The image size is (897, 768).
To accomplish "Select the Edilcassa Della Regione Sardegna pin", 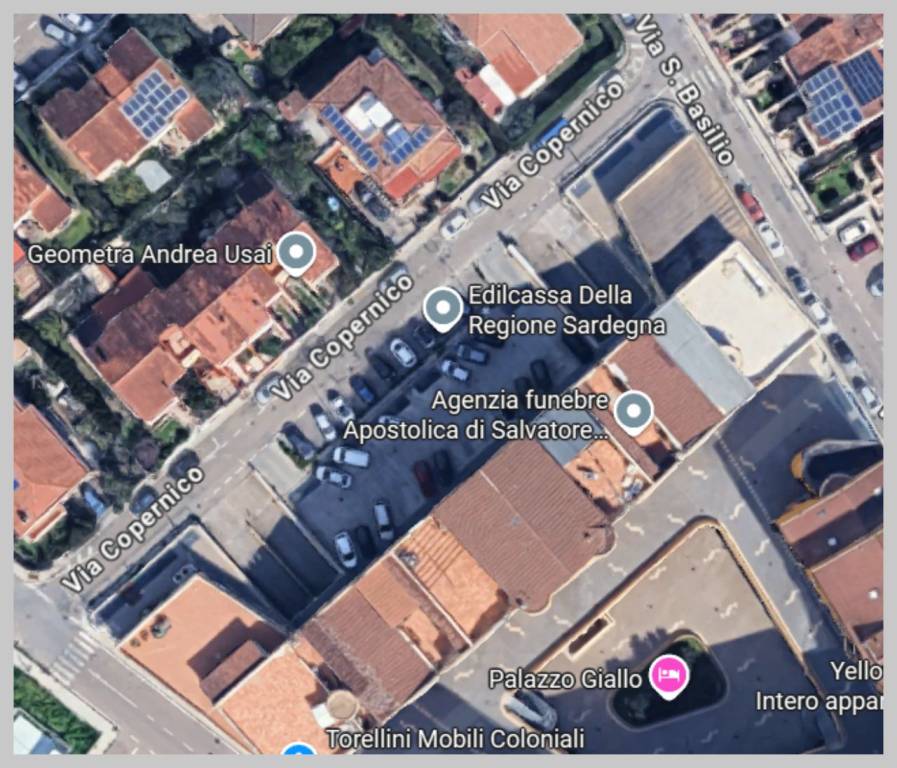I will [x=442, y=308].
